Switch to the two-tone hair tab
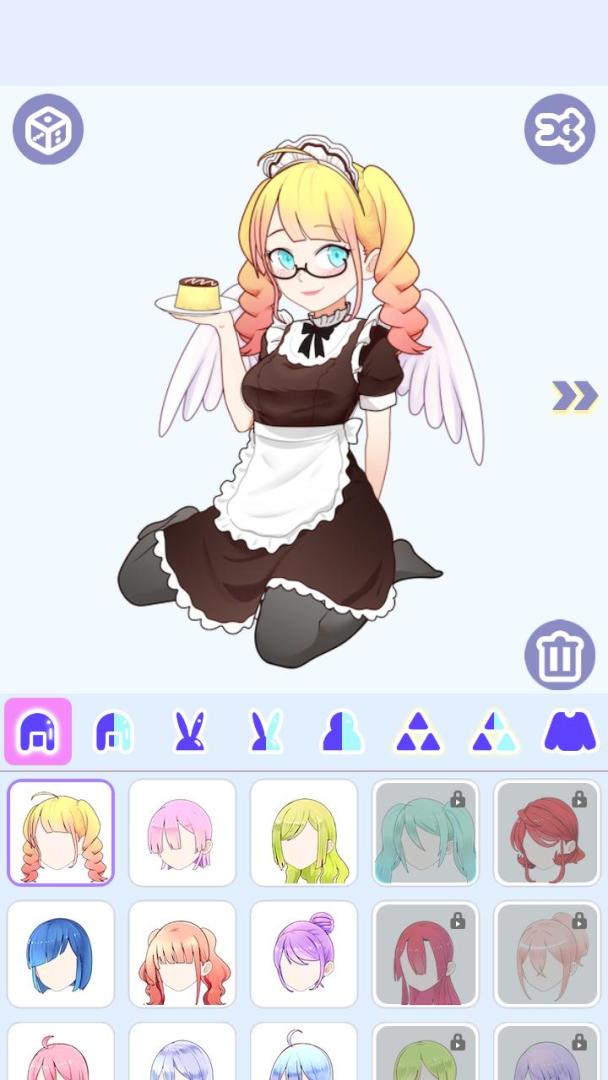 point(113,732)
